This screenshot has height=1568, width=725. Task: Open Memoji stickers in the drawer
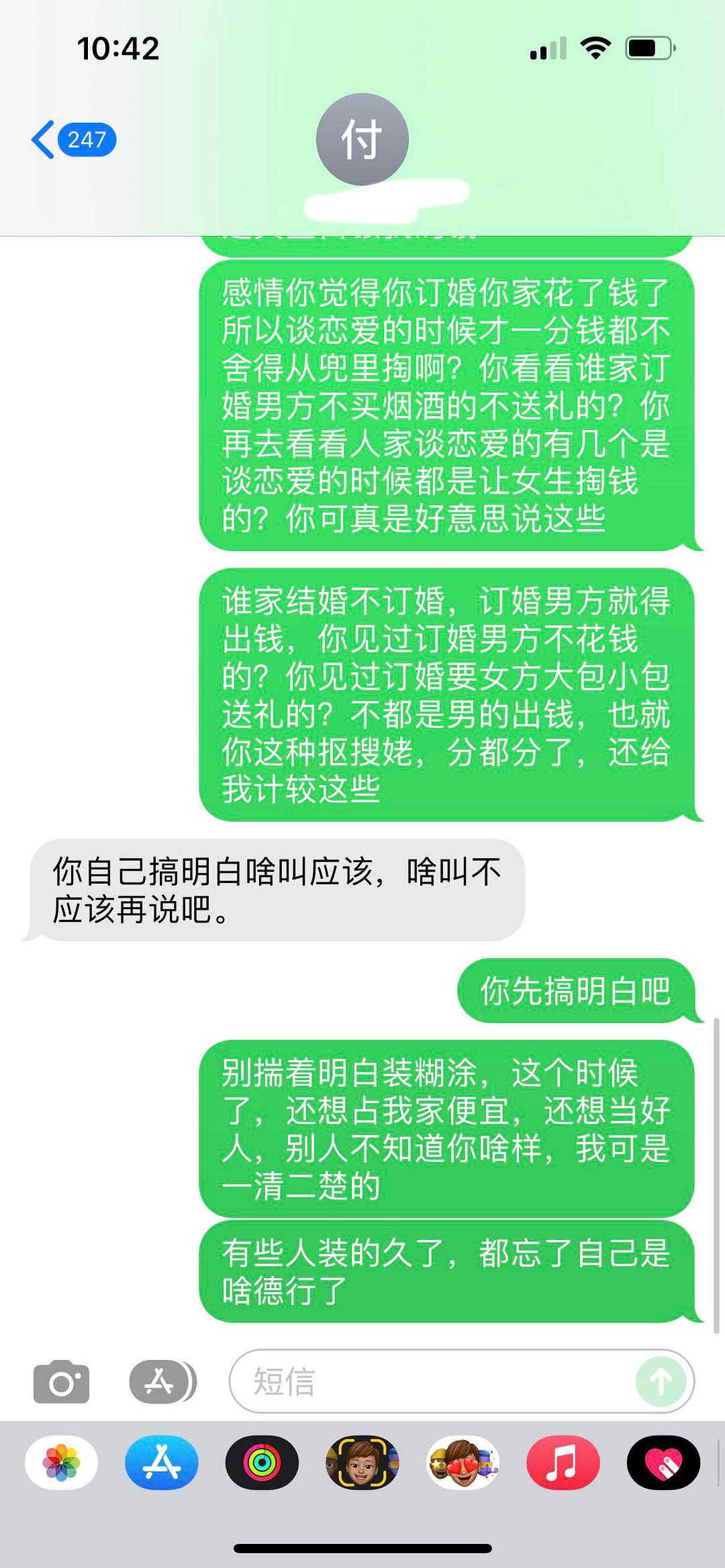(463, 1463)
